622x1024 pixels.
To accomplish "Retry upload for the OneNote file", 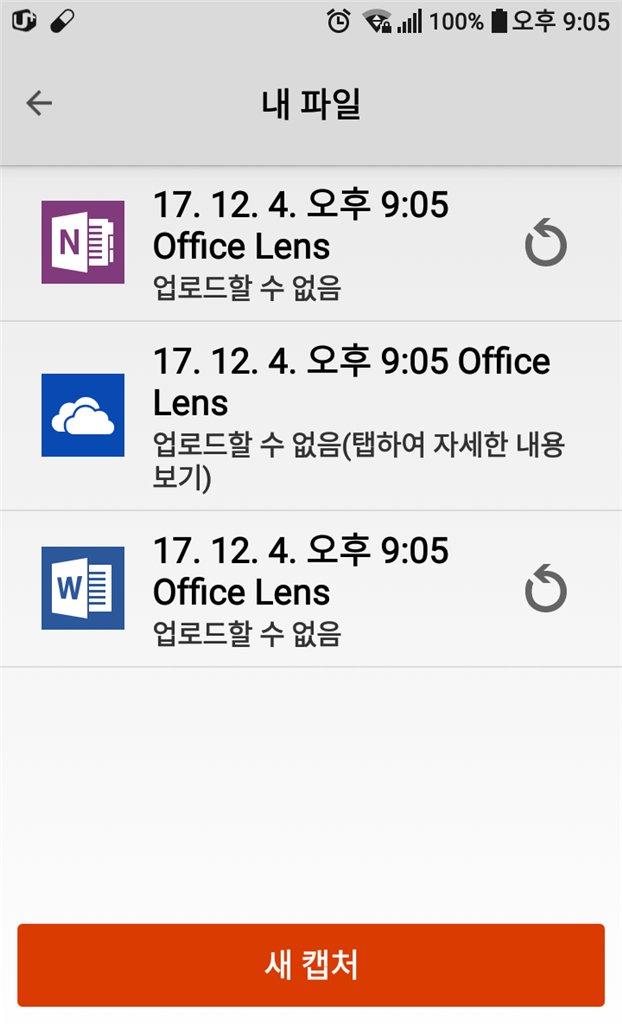I will pyautogui.click(x=546, y=244).
